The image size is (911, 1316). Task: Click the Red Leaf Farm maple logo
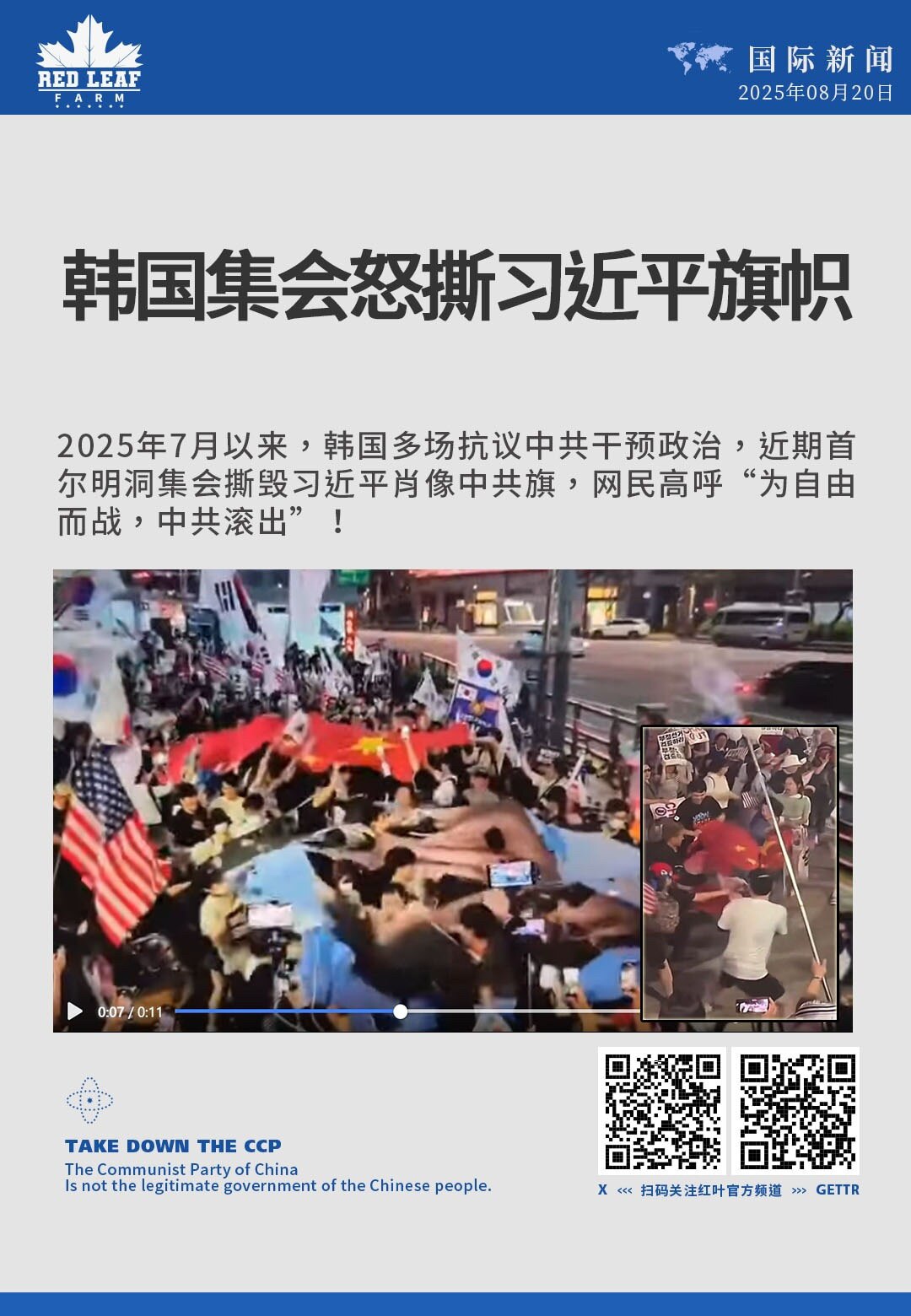[89, 59]
